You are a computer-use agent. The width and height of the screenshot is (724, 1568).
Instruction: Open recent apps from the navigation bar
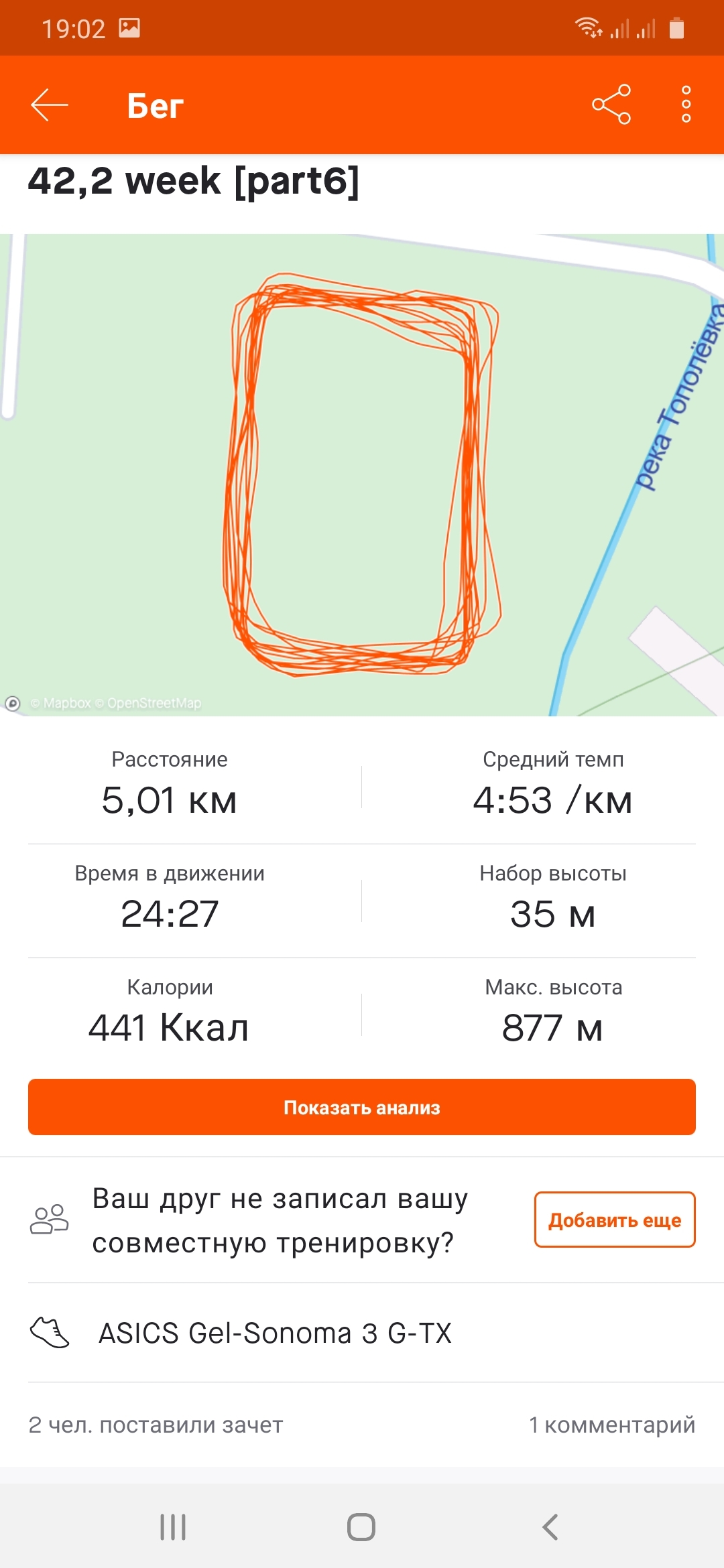click(173, 1527)
